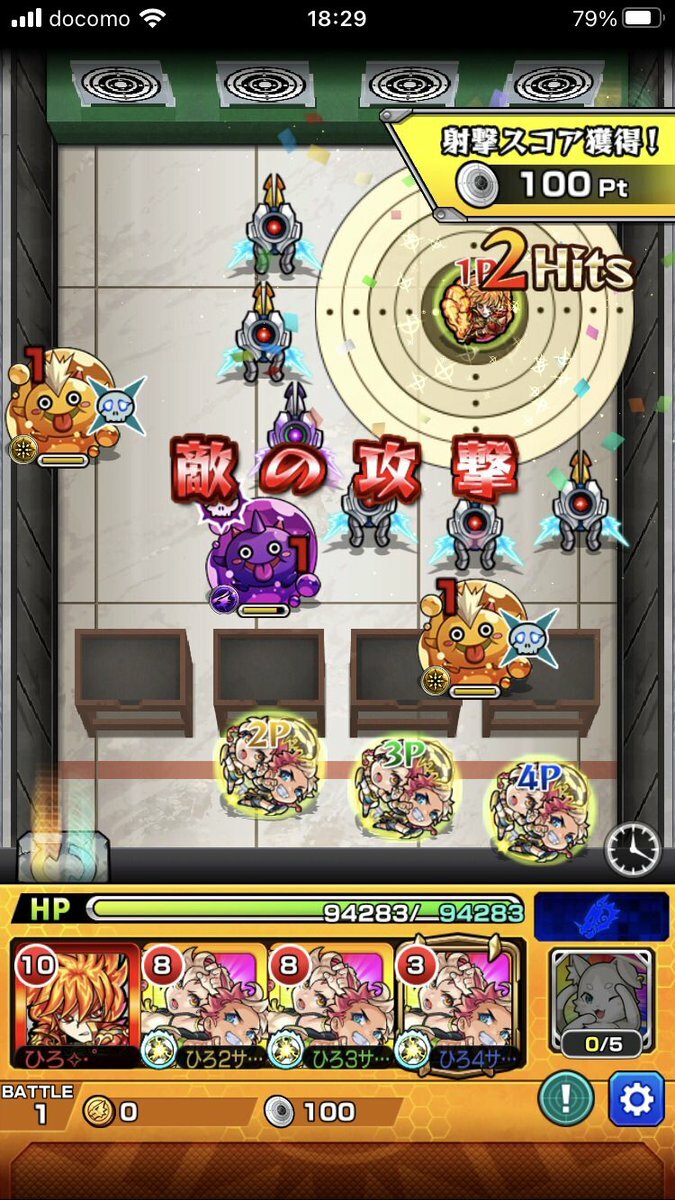The height and width of the screenshot is (1200, 675).
Task: Select the ひろ4サ character card
Action: pos(459,1005)
